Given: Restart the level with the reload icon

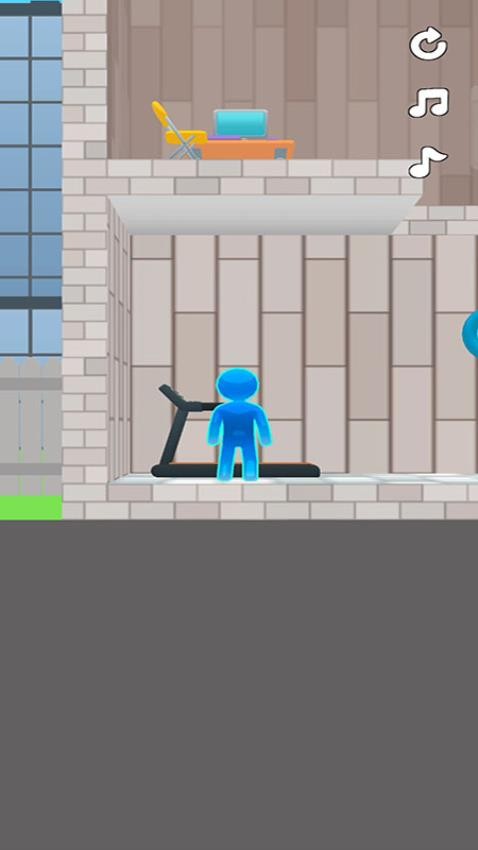Looking at the screenshot, I should click(x=428, y=43).
